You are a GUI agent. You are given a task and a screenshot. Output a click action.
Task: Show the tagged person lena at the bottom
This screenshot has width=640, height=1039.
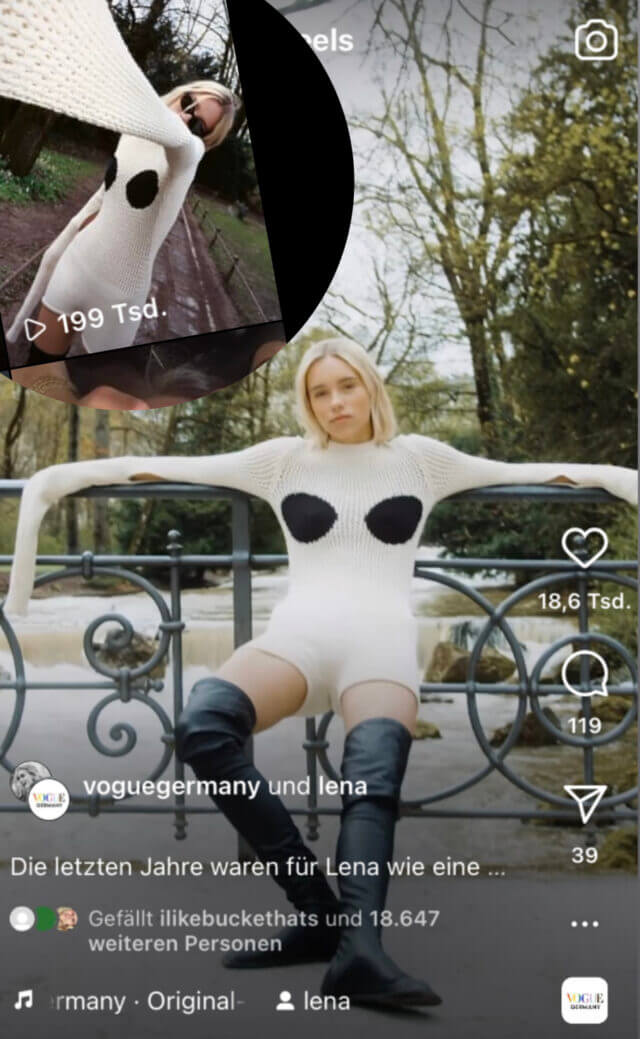tap(313, 1001)
